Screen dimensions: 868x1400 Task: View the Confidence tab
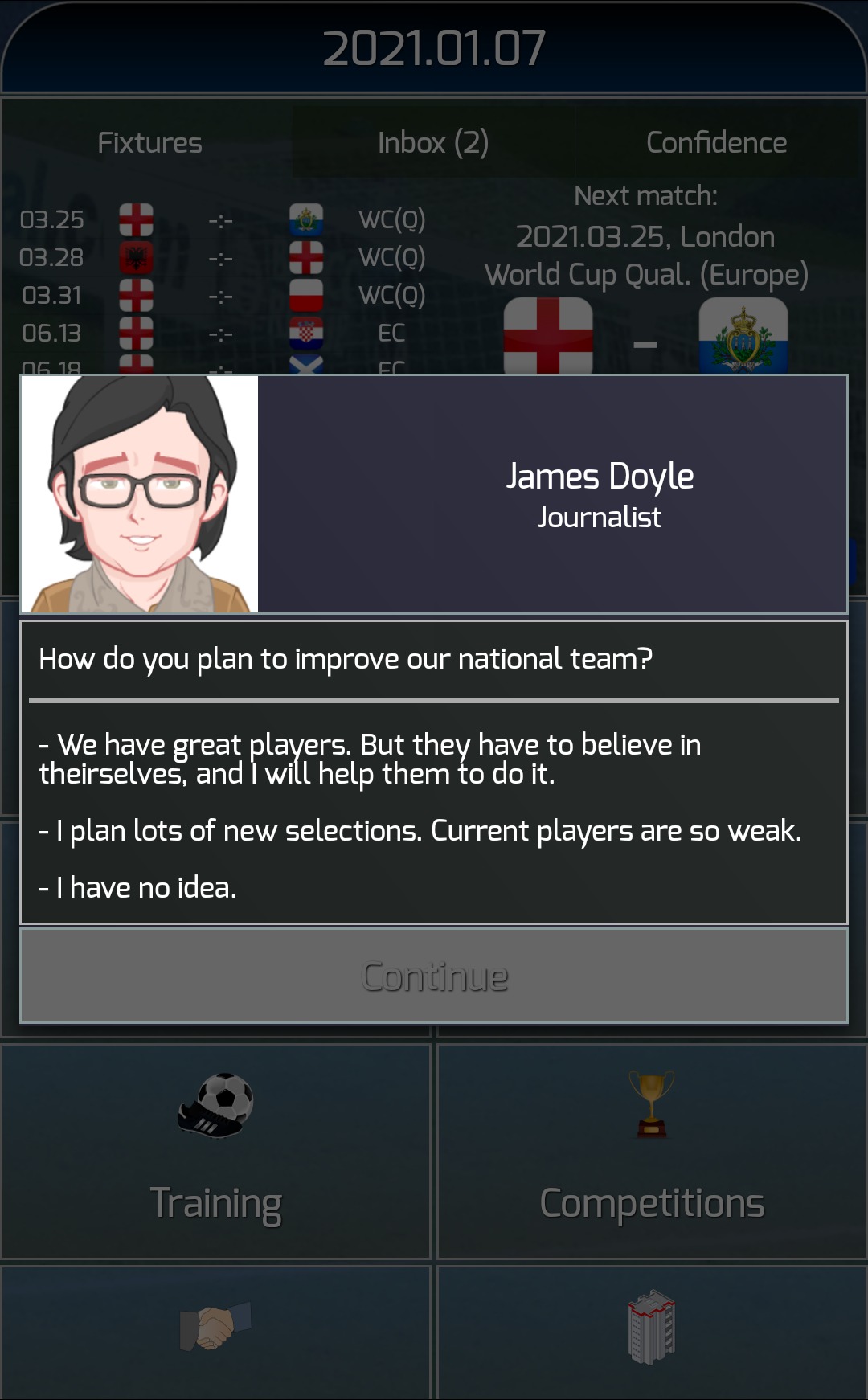[716, 142]
